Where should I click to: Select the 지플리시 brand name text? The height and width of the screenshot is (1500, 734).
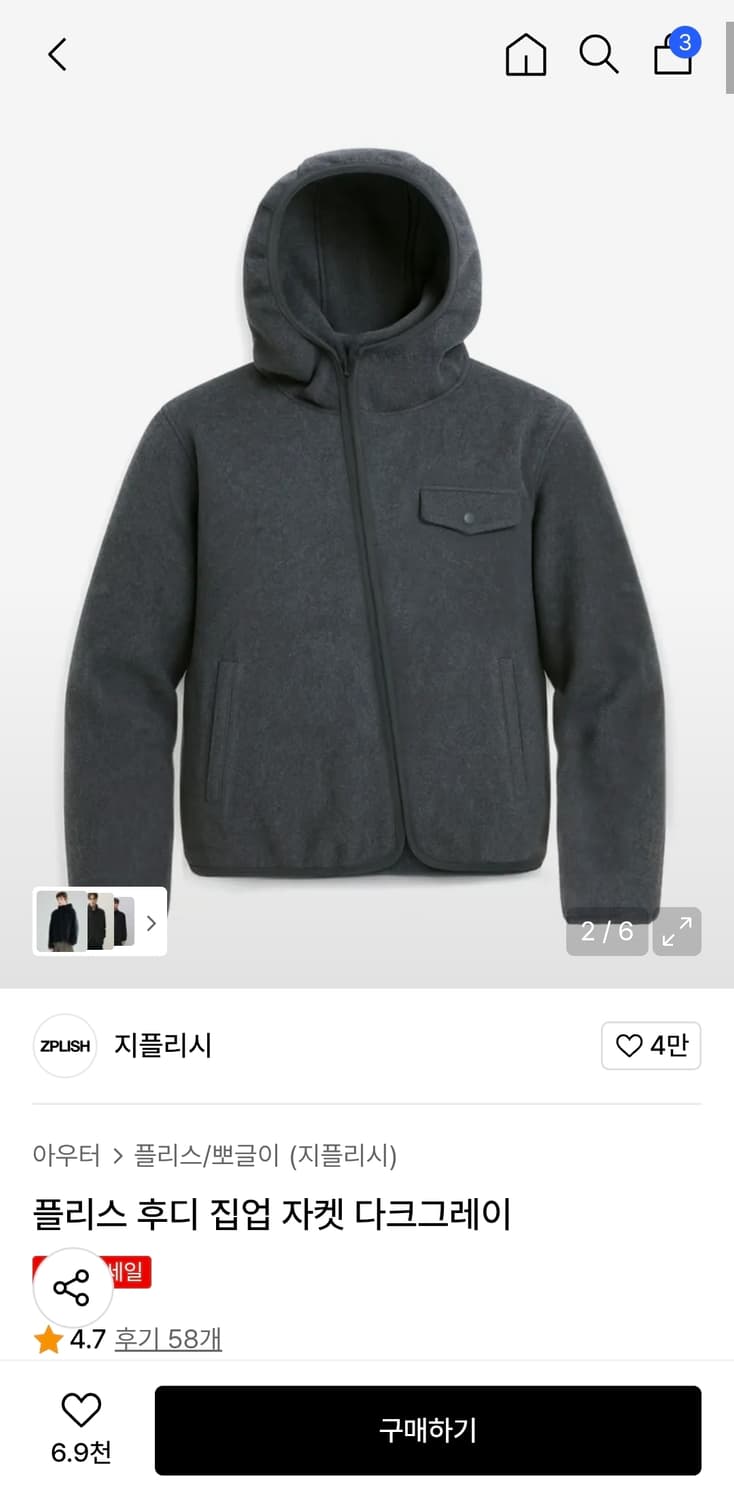pyautogui.click(x=163, y=1045)
